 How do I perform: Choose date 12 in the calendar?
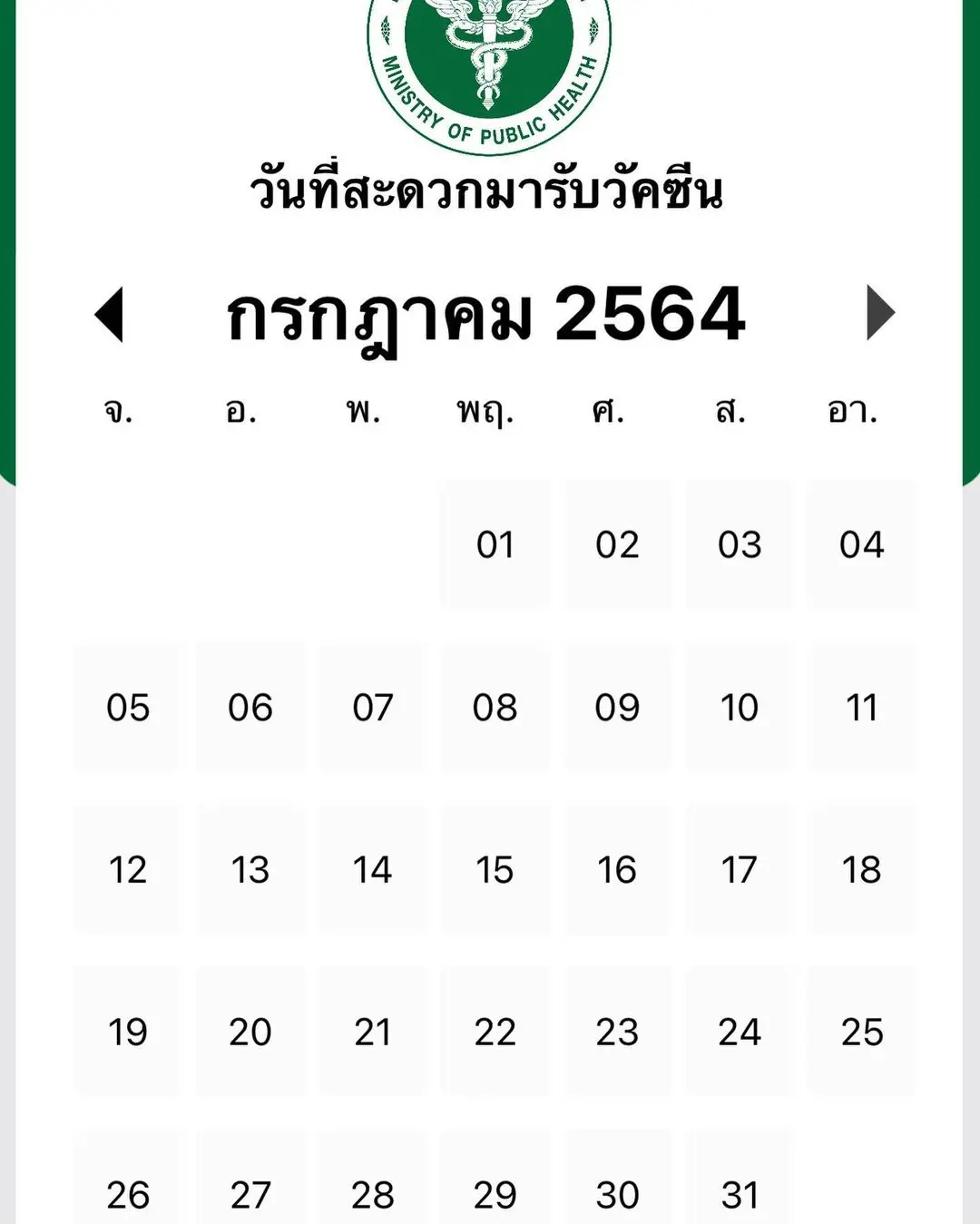click(128, 869)
